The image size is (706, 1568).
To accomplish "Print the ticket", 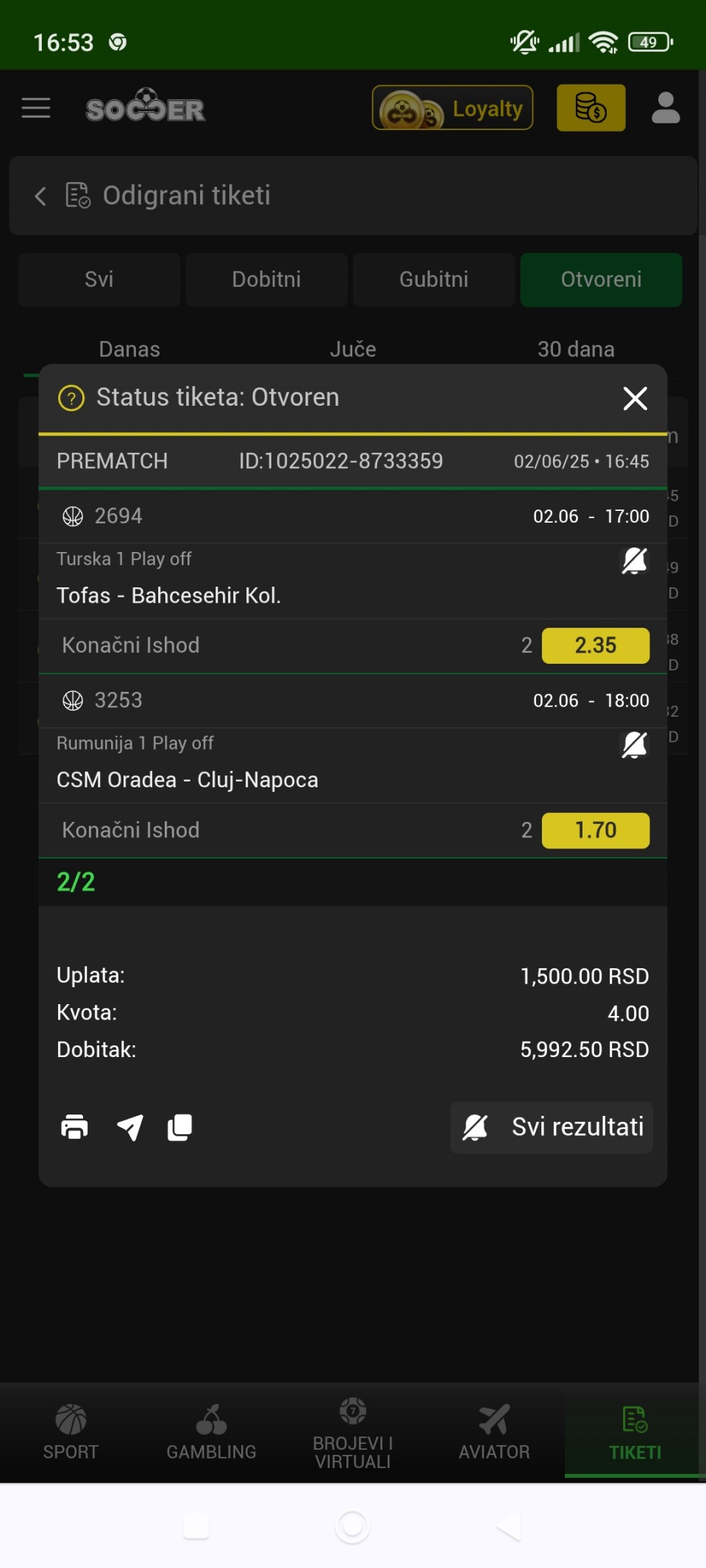I will (74, 1127).
